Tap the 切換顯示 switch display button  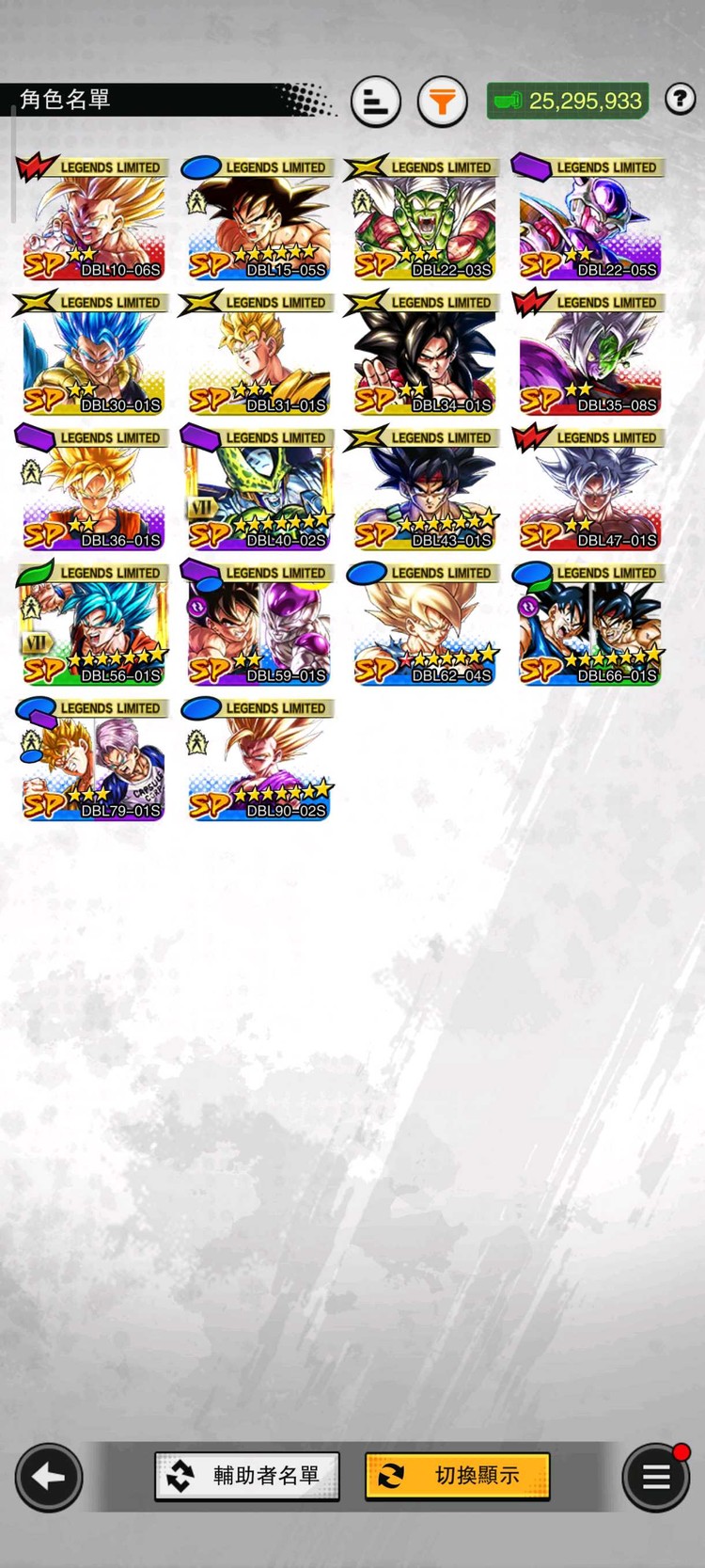pos(457,1475)
